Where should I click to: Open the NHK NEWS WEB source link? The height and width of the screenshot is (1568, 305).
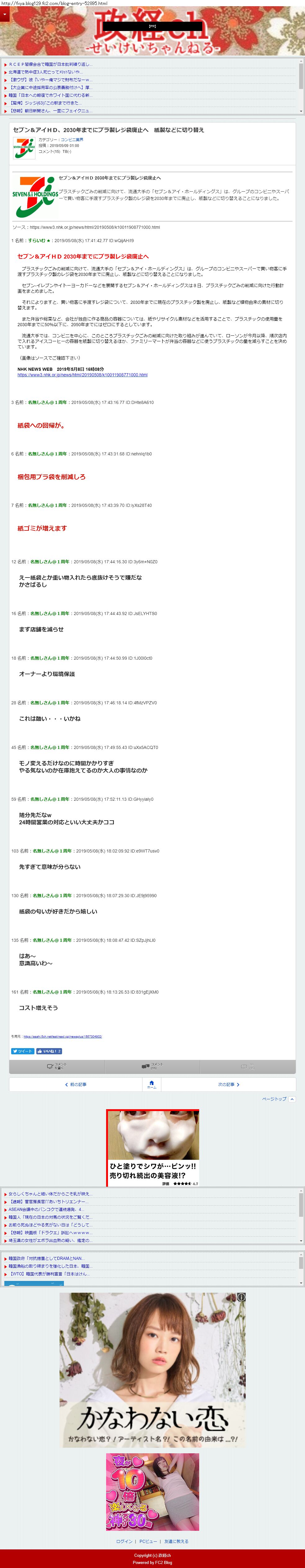pyautogui.click(x=82, y=375)
